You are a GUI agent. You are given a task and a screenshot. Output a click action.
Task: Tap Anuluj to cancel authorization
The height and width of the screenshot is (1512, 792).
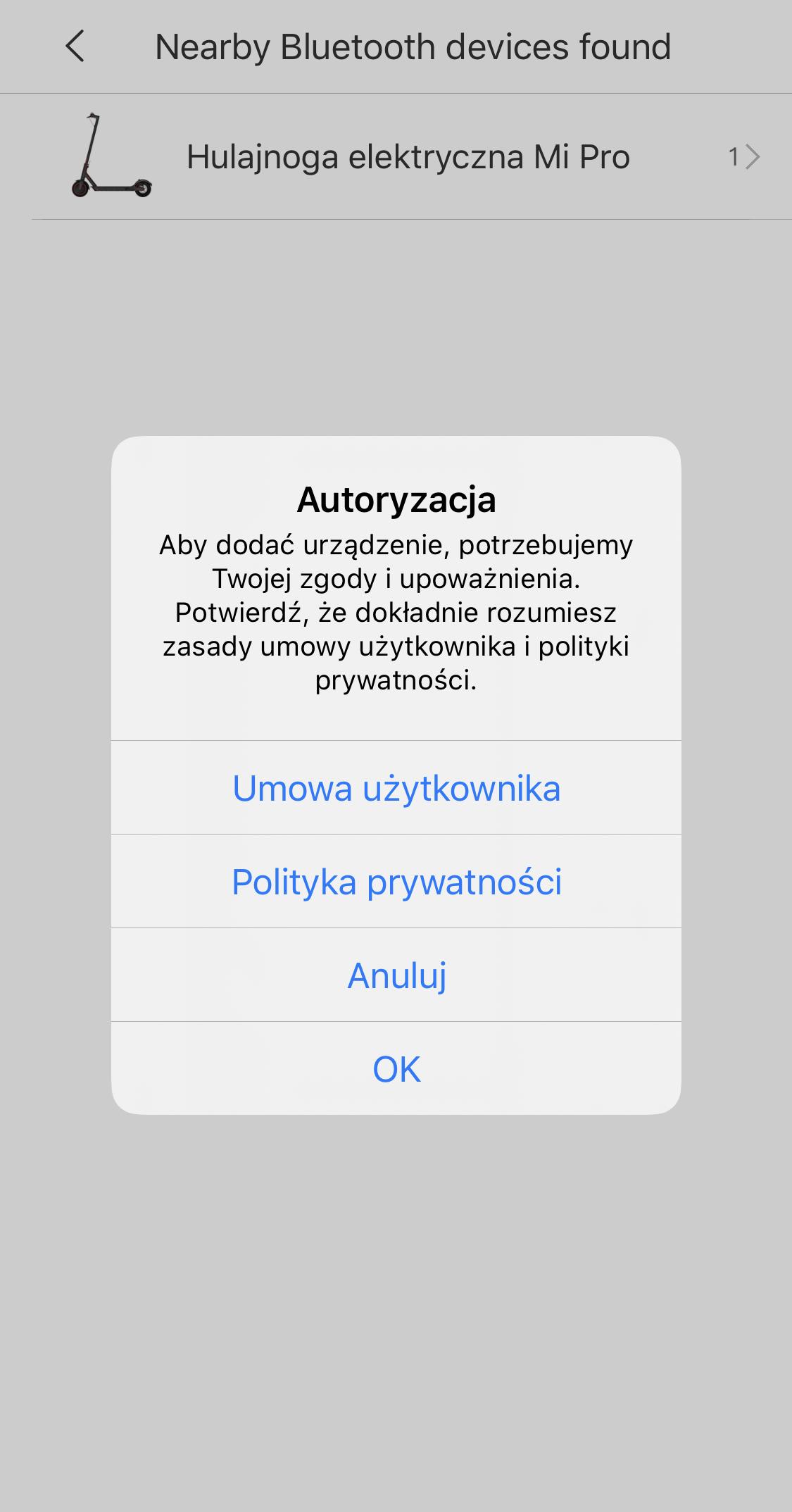(x=396, y=975)
